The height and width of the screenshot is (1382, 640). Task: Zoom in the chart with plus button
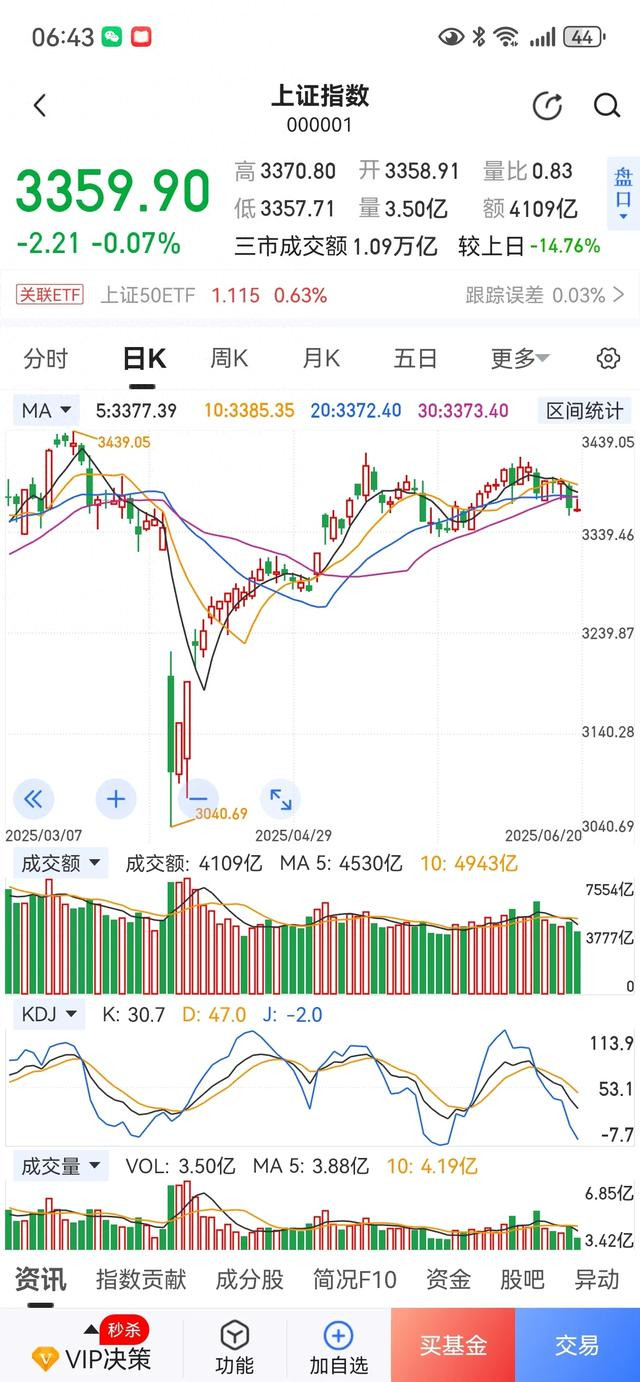coord(116,798)
